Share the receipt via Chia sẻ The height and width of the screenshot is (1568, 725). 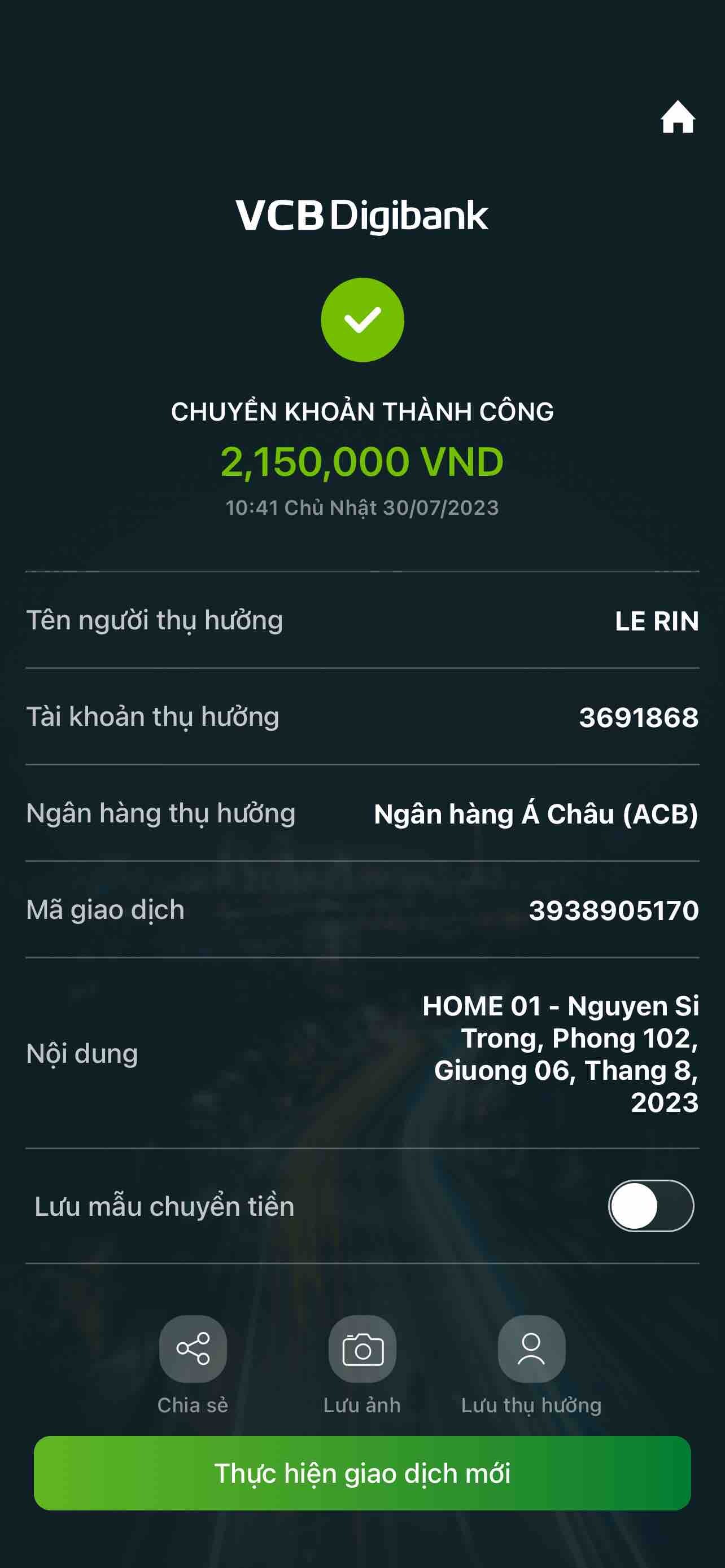[193, 1349]
